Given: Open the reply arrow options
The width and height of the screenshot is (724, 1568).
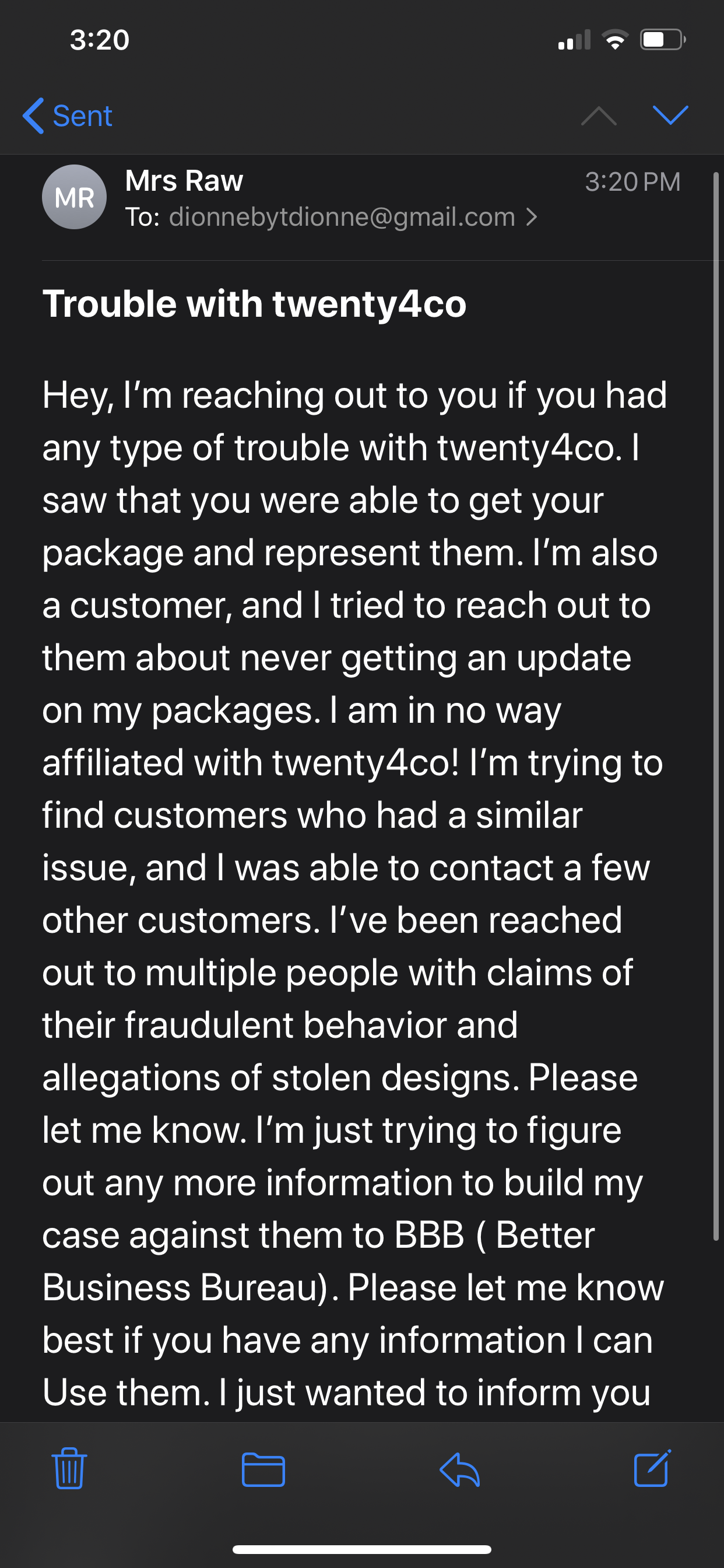Looking at the screenshot, I should pos(460,1469).
